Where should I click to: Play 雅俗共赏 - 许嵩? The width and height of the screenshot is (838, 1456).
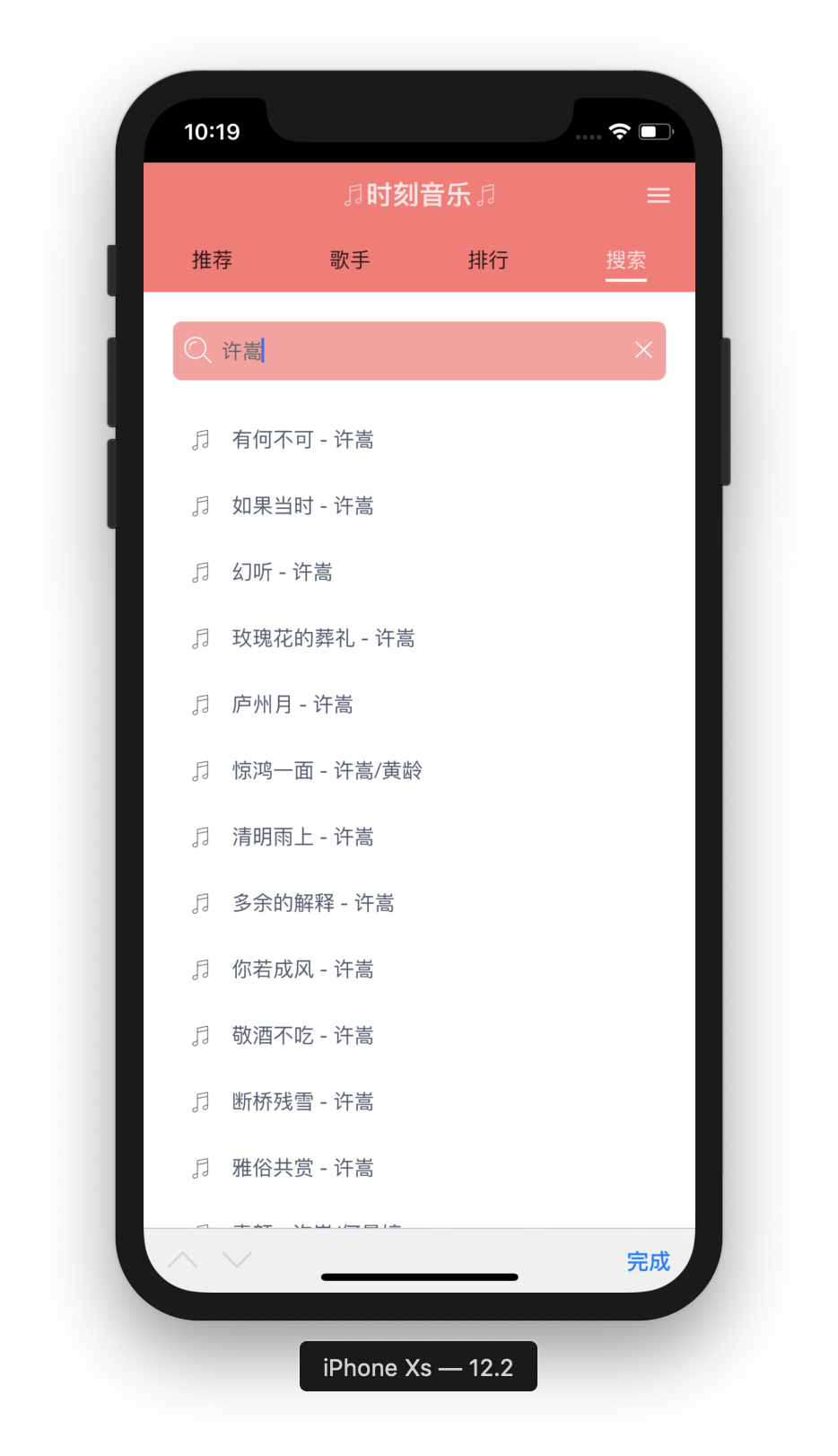(x=302, y=1168)
